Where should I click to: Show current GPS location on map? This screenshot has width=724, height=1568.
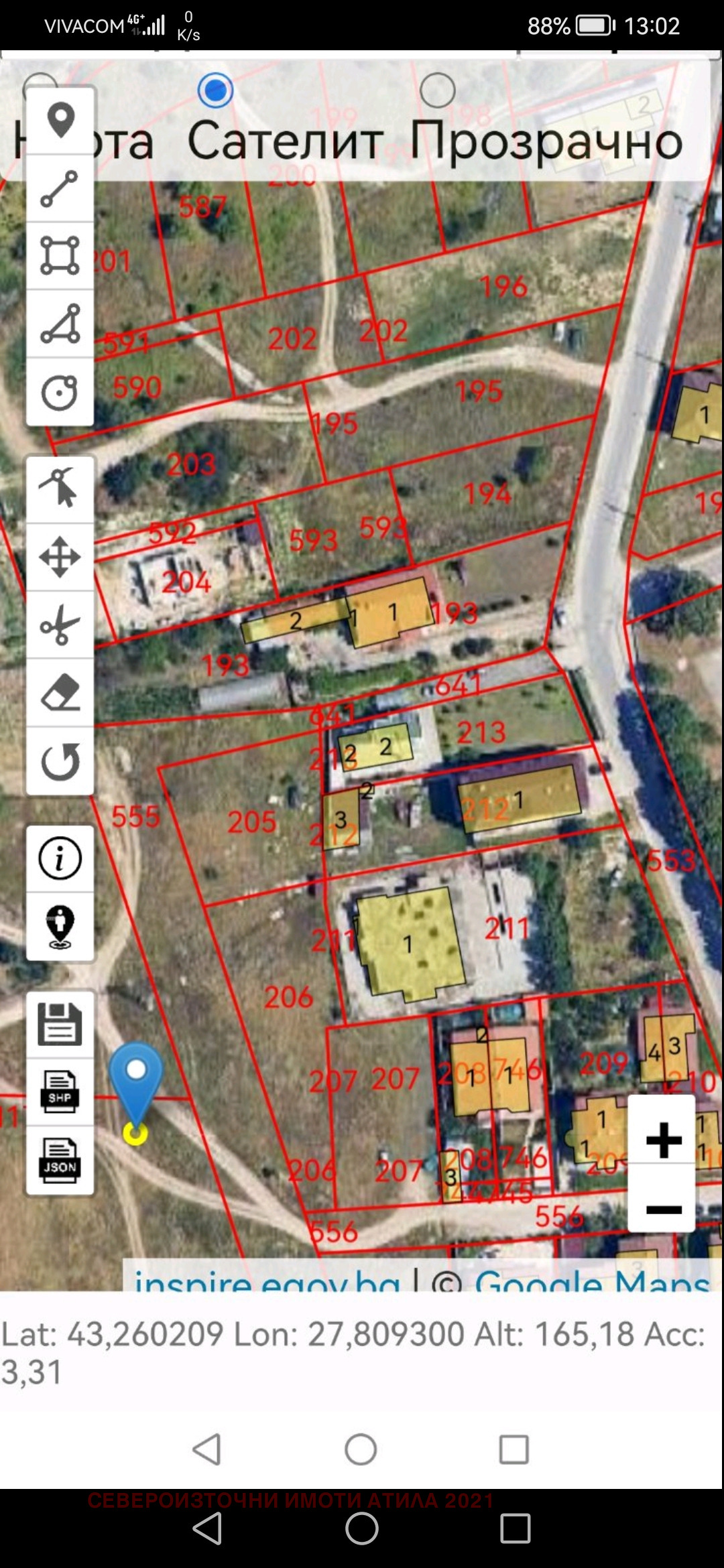pos(60,926)
